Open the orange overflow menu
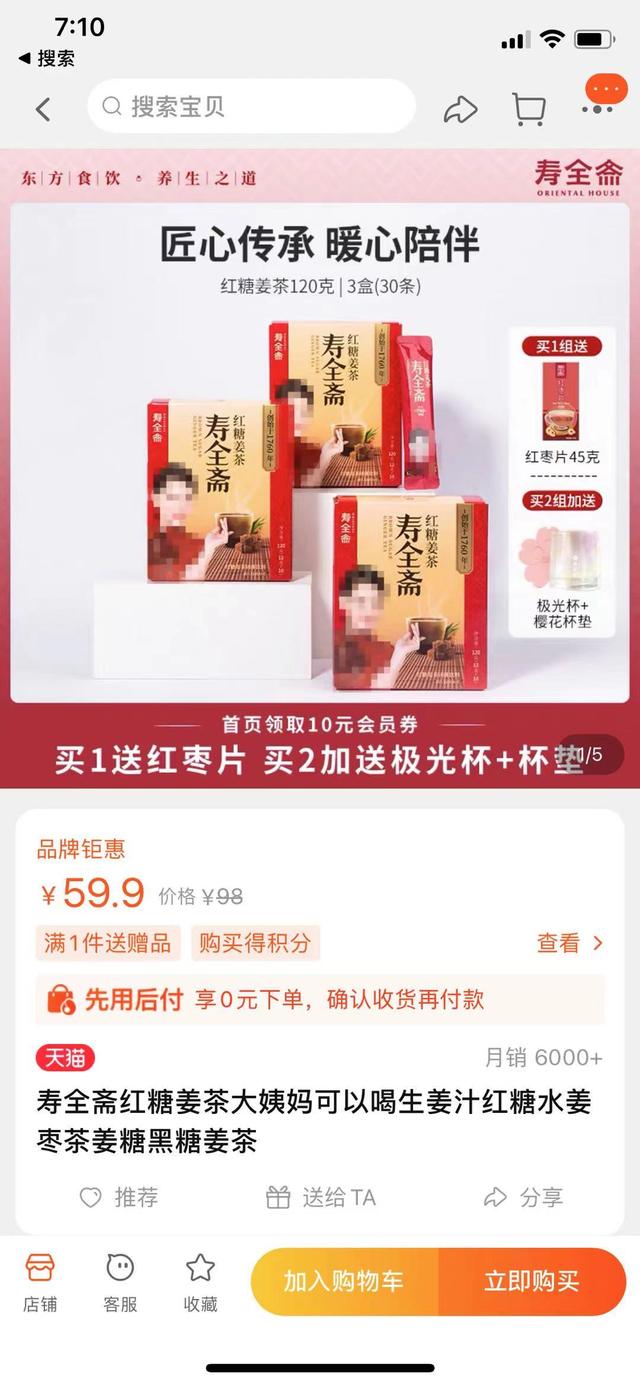This screenshot has width=640, height=1386. click(604, 93)
